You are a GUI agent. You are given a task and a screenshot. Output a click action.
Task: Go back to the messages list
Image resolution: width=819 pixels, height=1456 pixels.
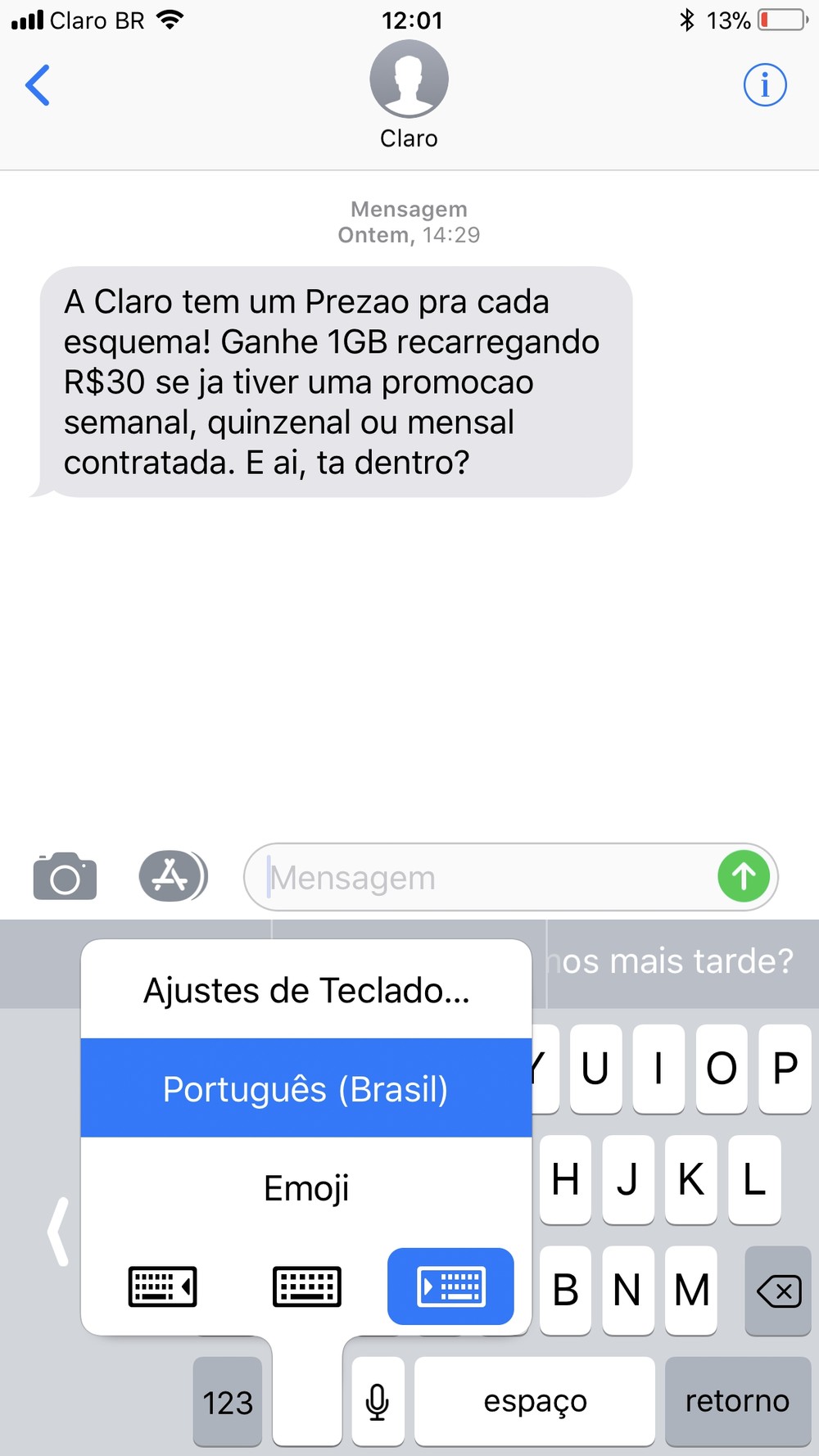(38, 85)
